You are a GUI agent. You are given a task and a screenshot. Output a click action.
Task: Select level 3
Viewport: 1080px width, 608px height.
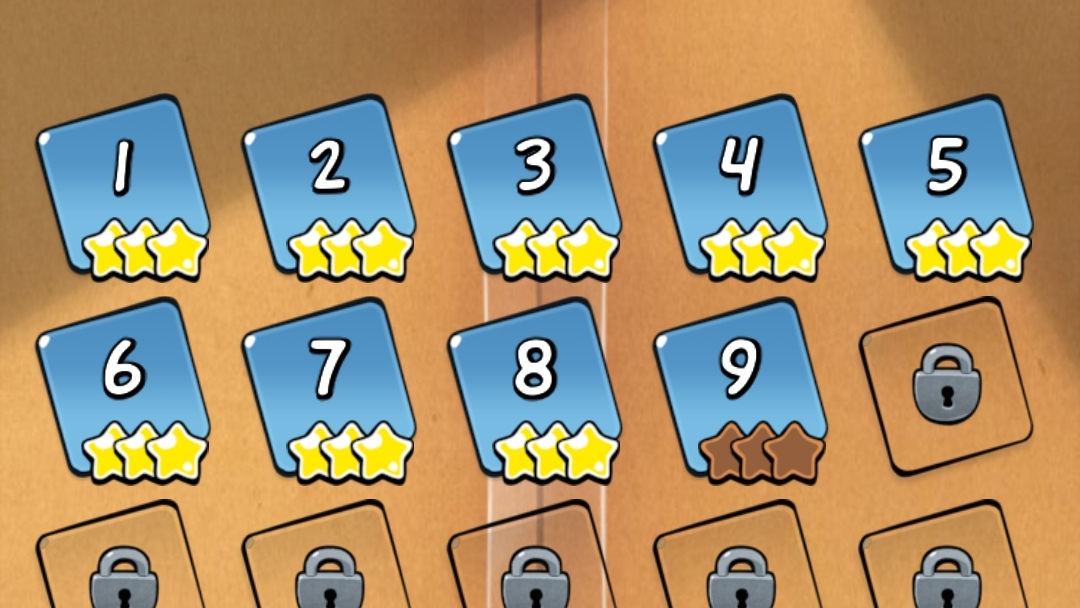[x=534, y=185]
